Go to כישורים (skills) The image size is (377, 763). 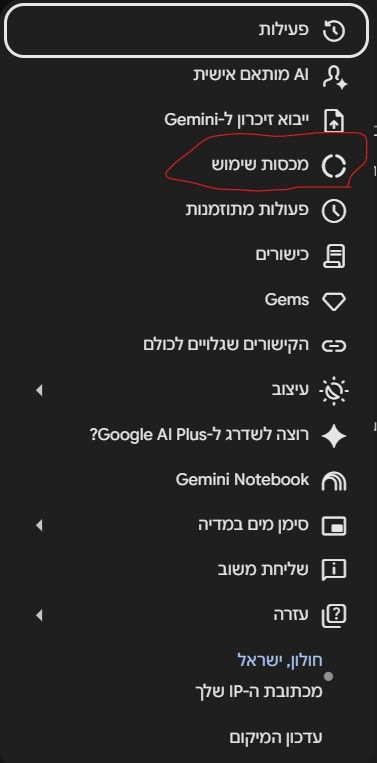click(x=186, y=255)
